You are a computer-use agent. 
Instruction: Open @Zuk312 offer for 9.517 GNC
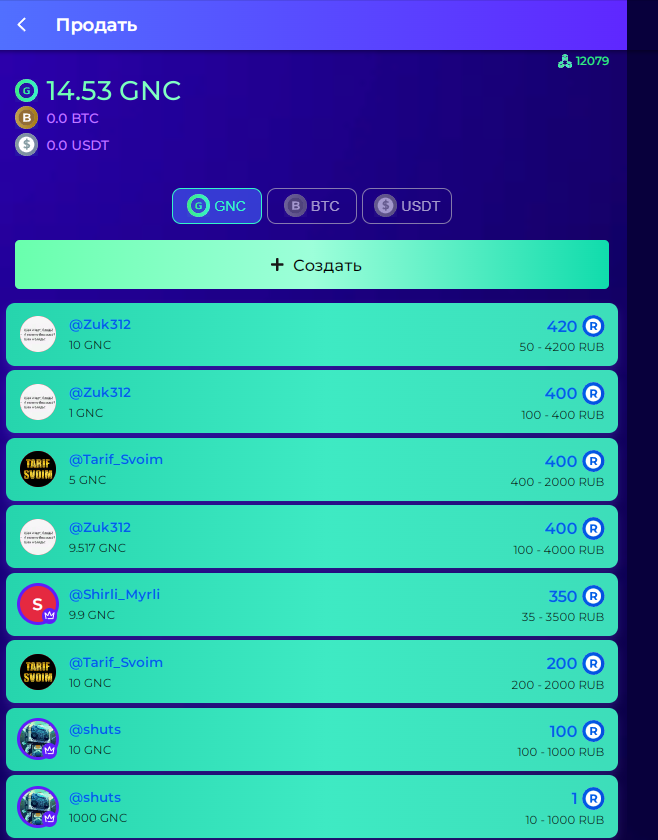(312, 537)
